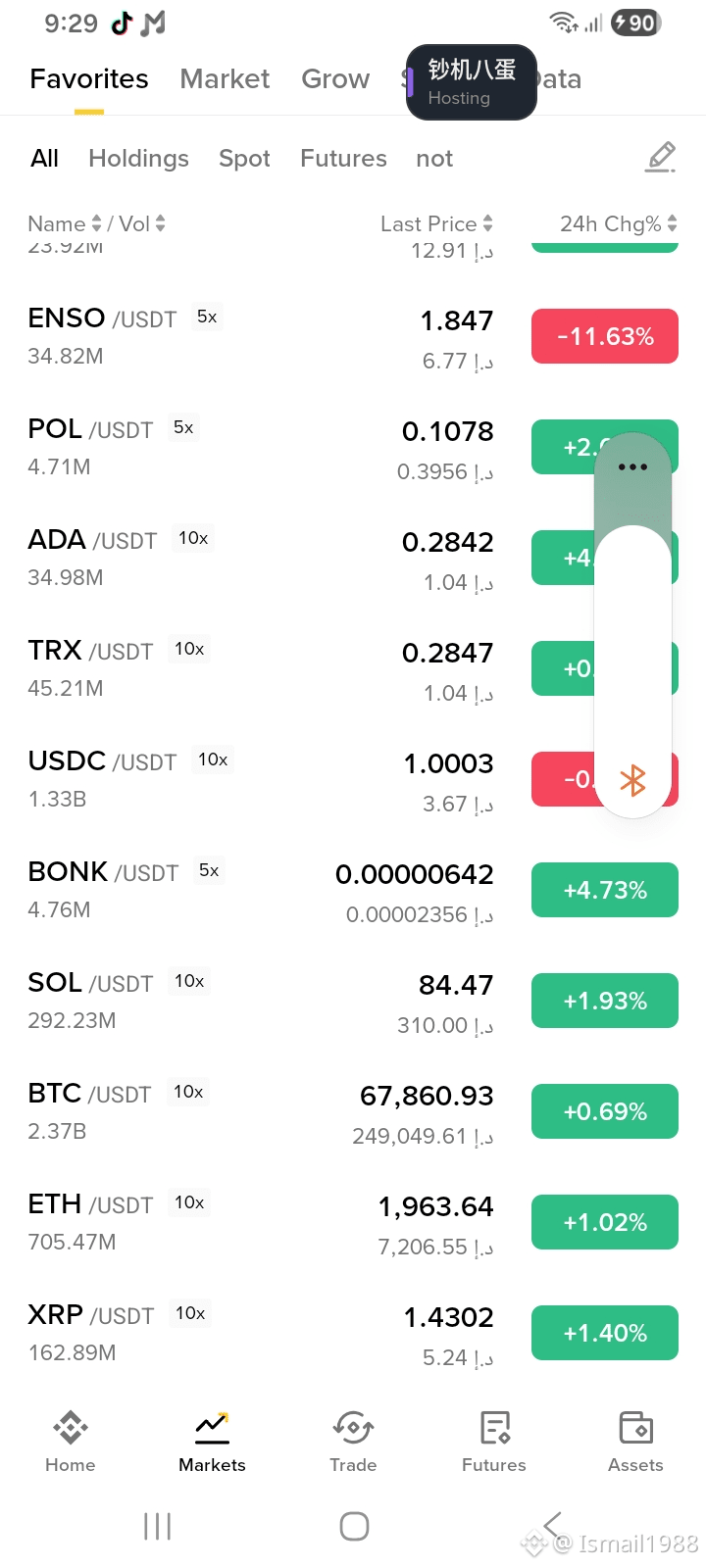Open the BONK/USDT pair

click(x=353, y=891)
